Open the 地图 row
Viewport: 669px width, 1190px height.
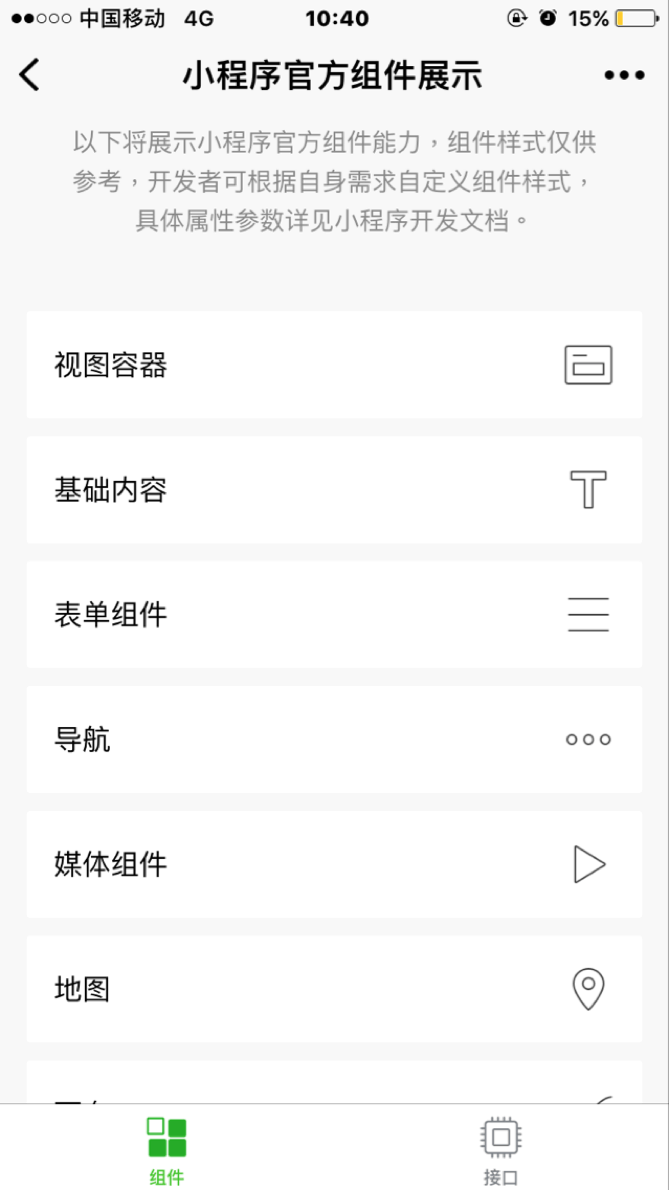334,989
